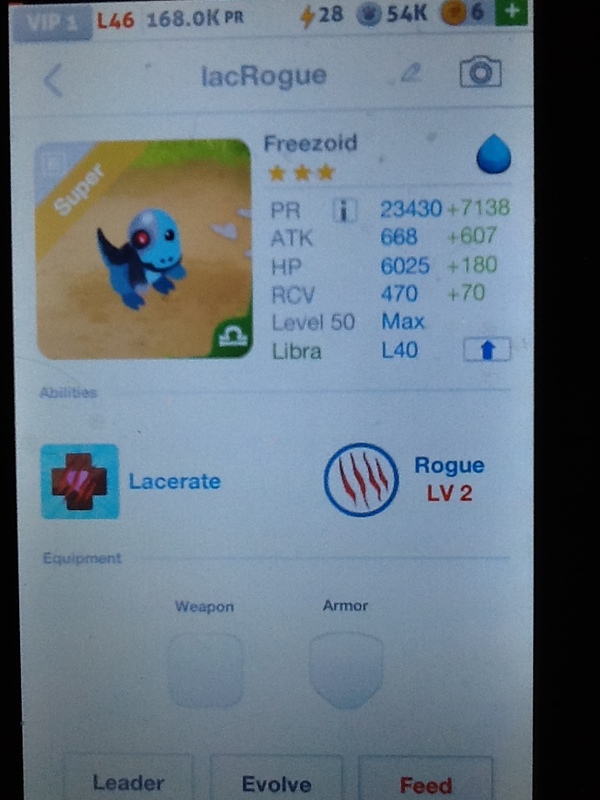
Task: Tap the green plus to add coins
Action: tap(509, 14)
